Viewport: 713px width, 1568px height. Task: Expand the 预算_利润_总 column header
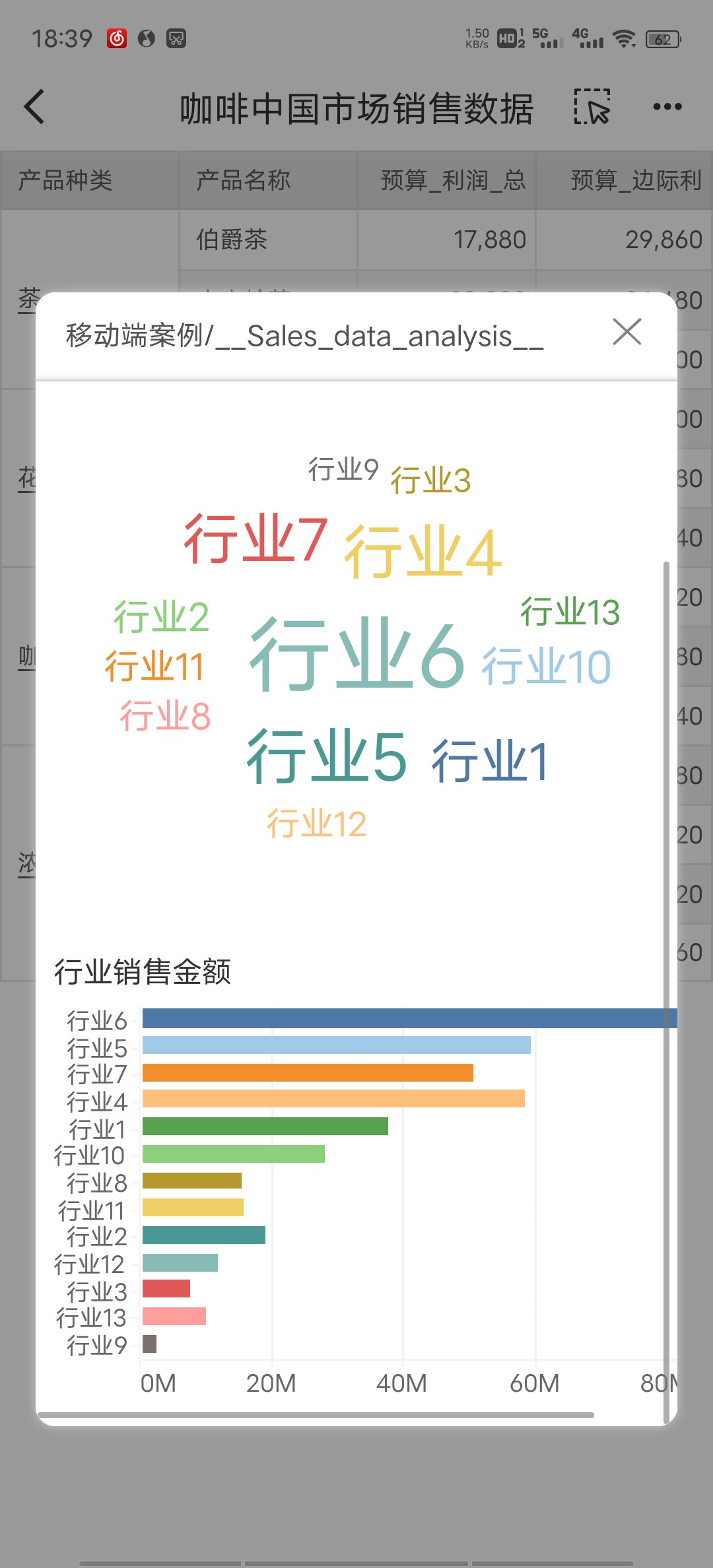(452, 181)
